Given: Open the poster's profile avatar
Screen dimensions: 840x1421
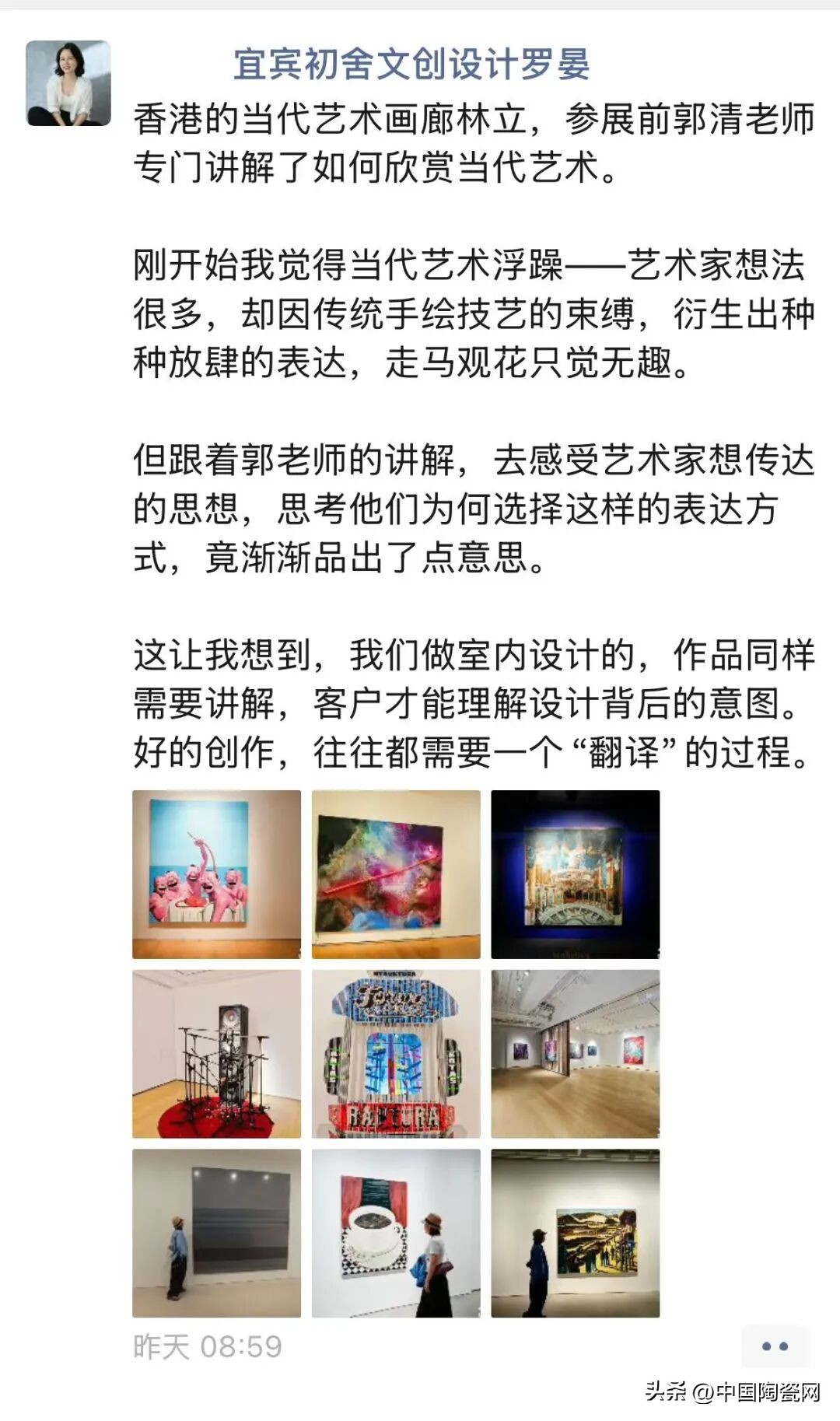Looking at the screenshot, I should [x=68, y=83].
